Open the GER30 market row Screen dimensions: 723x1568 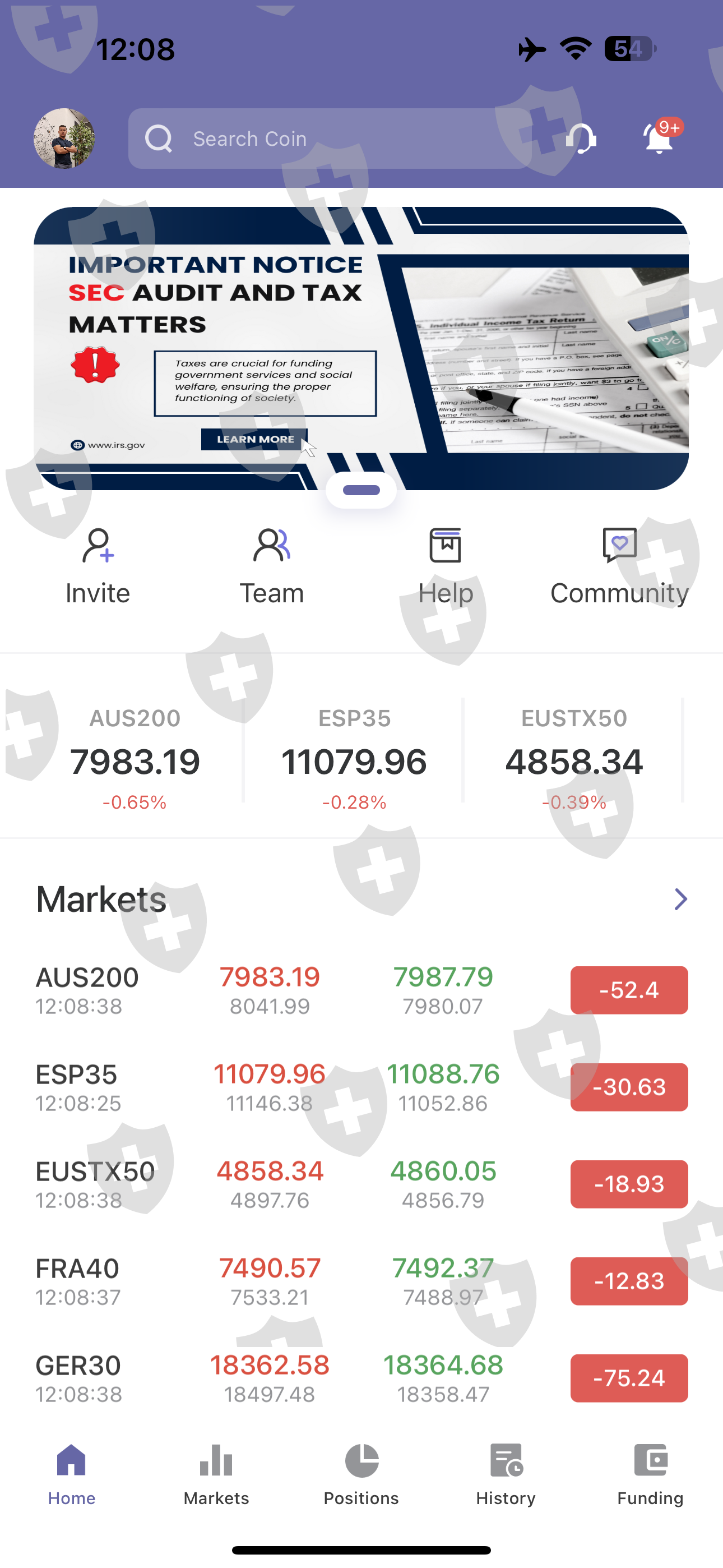(x=361, y=1378)
